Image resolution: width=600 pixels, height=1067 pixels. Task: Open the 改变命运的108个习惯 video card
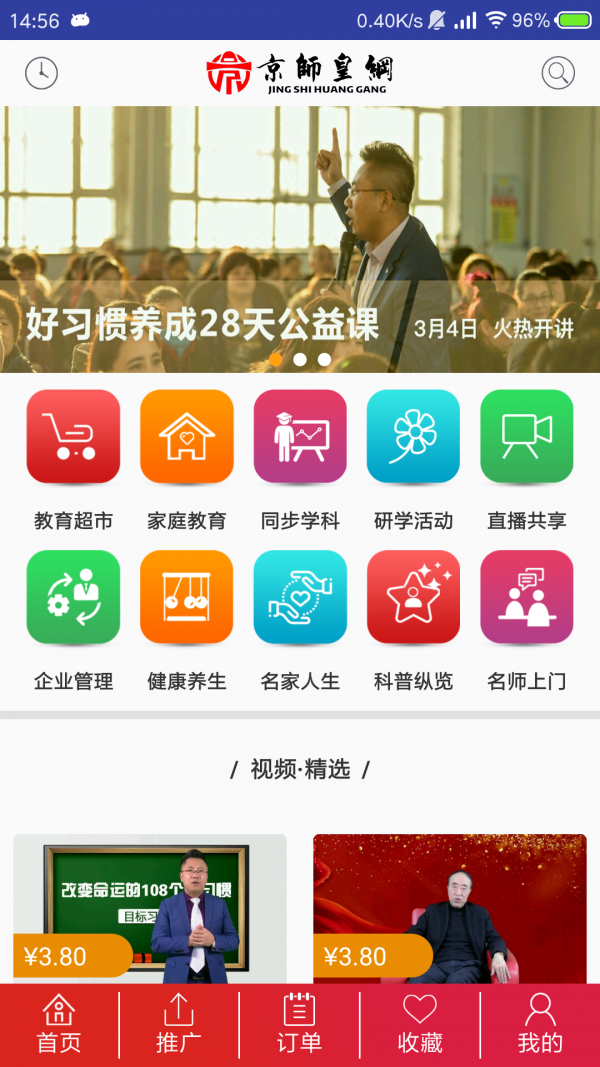(x=150, y=907)
